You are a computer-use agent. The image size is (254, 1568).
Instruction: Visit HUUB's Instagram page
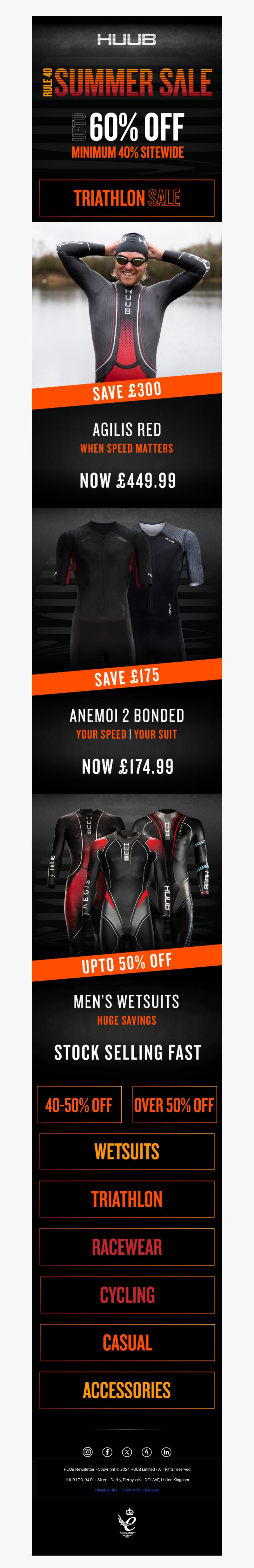(88, 1452)
